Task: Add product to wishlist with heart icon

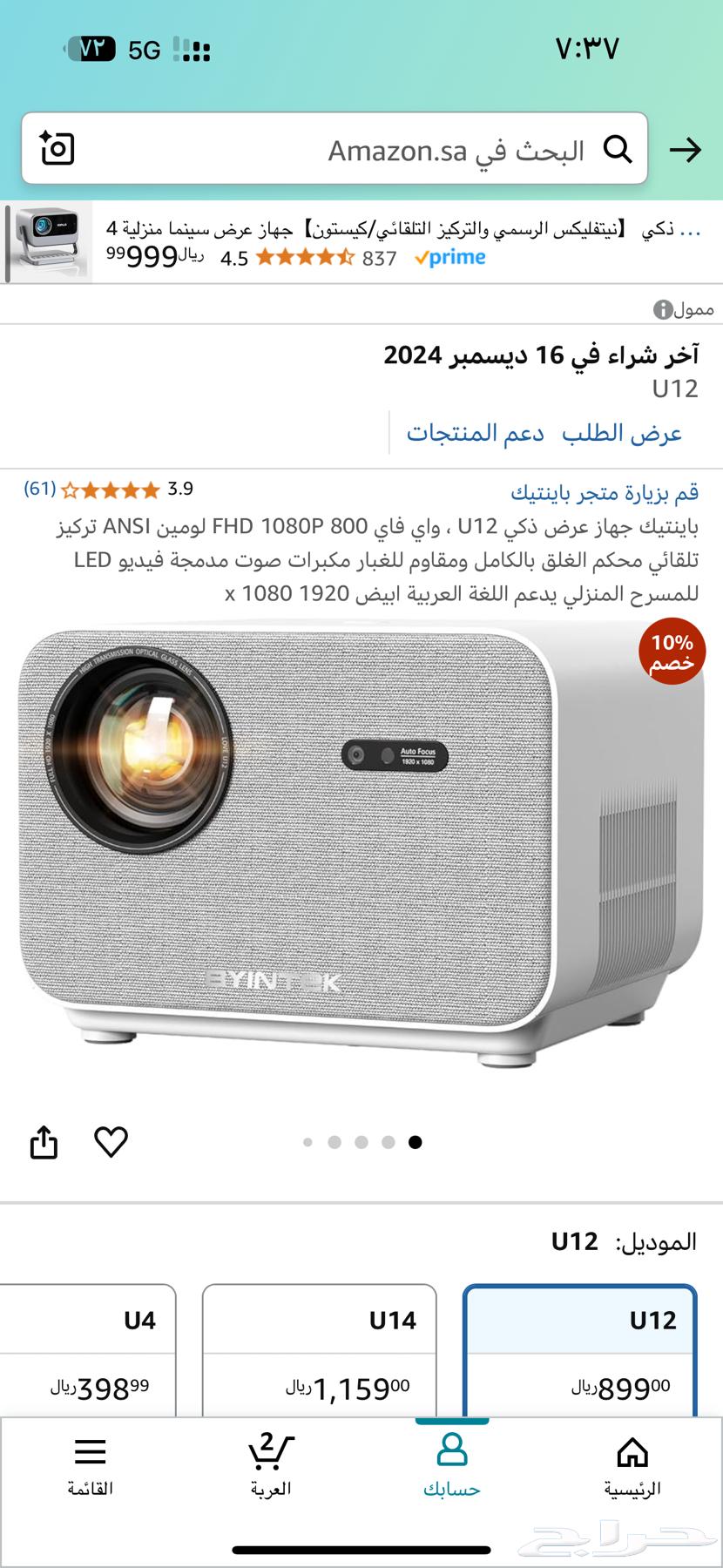Action: coord(111,1142)
